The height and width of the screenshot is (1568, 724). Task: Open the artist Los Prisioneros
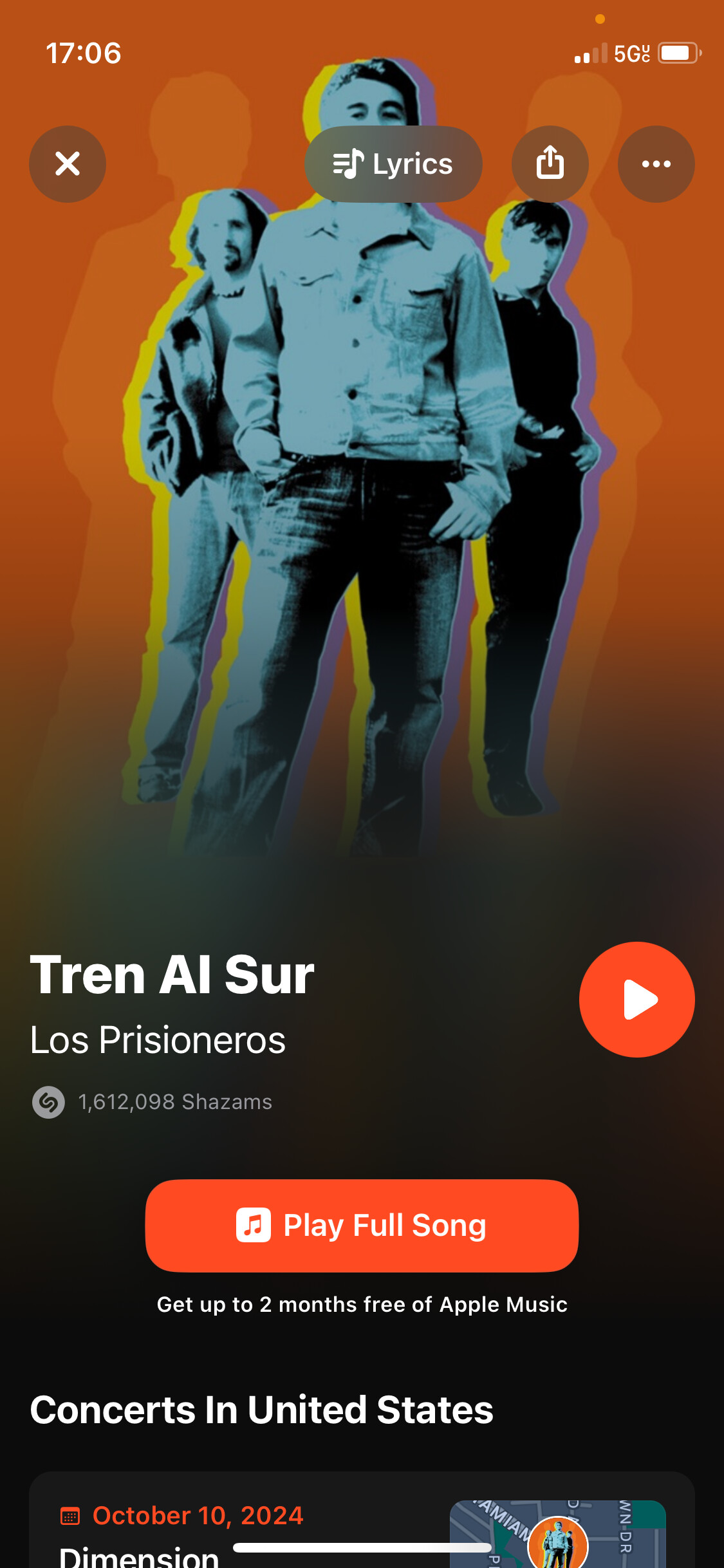coord(158,1040)
